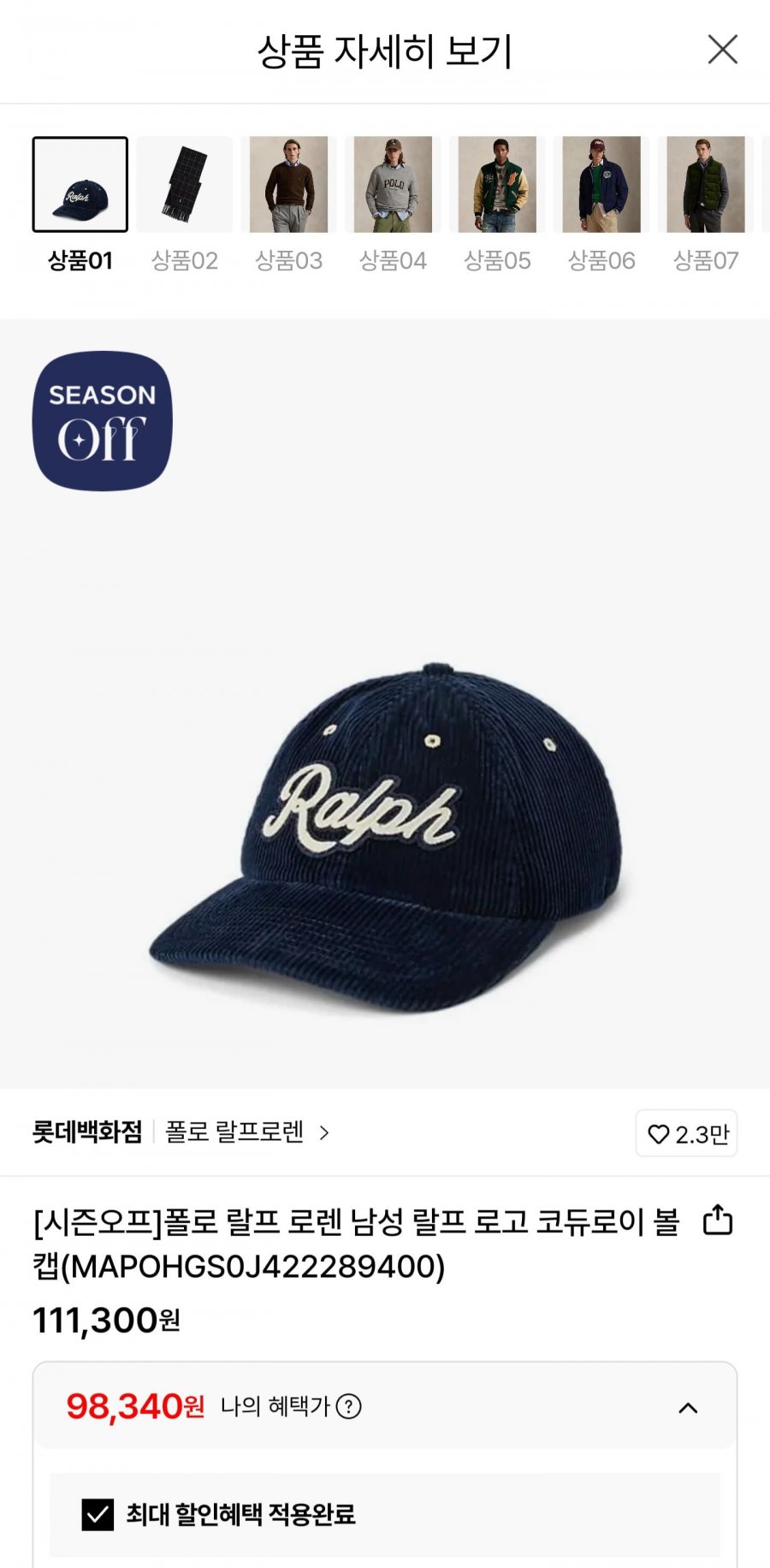Show 상품05 green varsity jacket
770x1568 pixels.
pyautogui.click(x=498, y=185)
